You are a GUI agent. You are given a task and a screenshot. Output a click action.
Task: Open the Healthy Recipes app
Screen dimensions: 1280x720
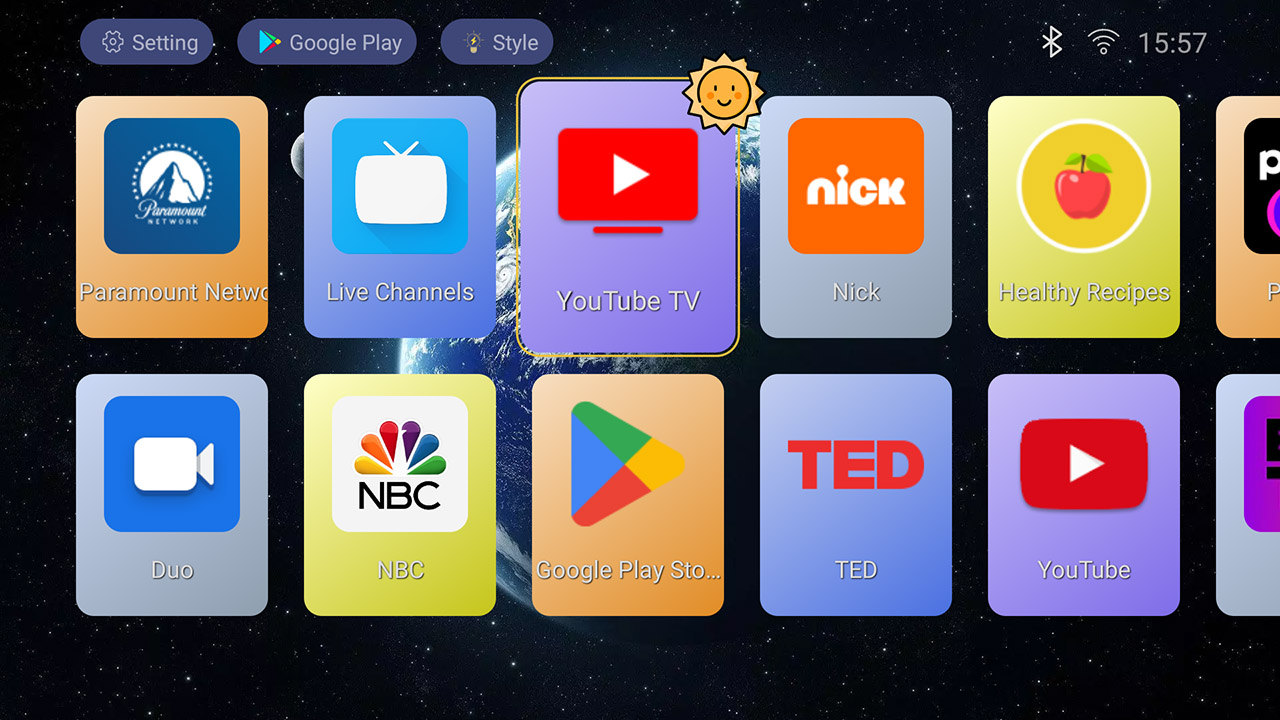[x=1084, y=217]
